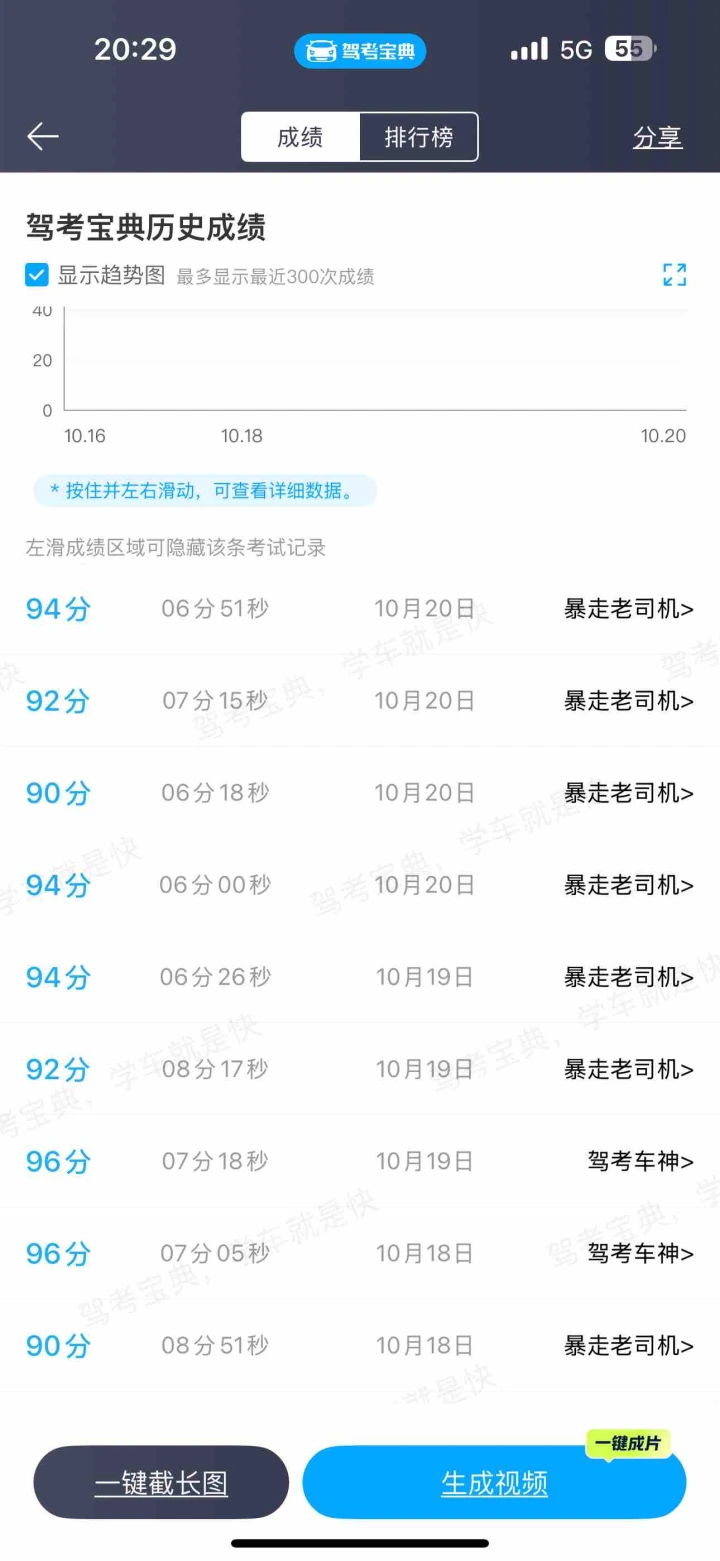720x1561 pixels.
Task: Go back using the arrow icon
Action: [43, 137]
